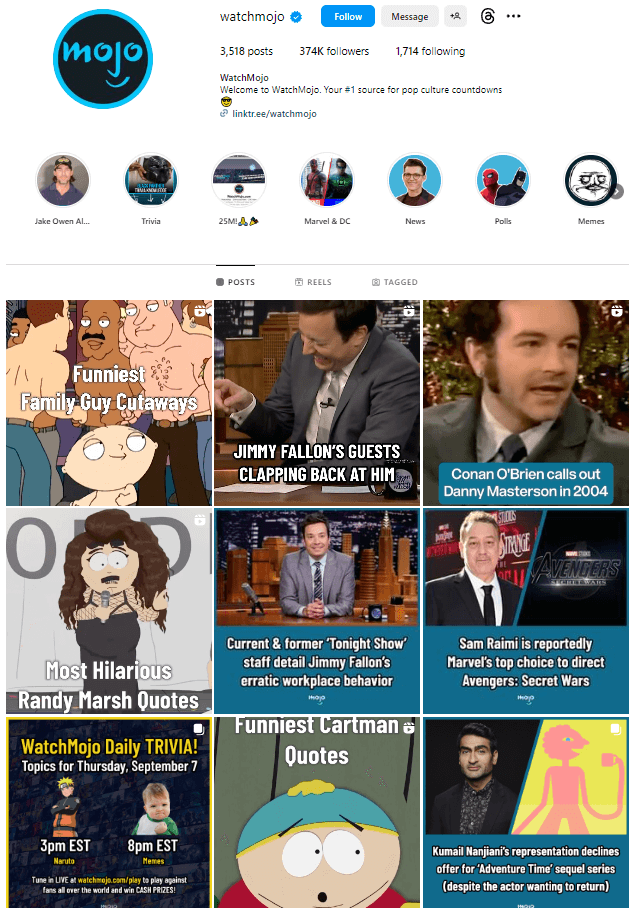The height and width of the screenshot is (908, 638).
Task: Open the WatchMojo Daily TRIVIA post
Action: (108, 812)
